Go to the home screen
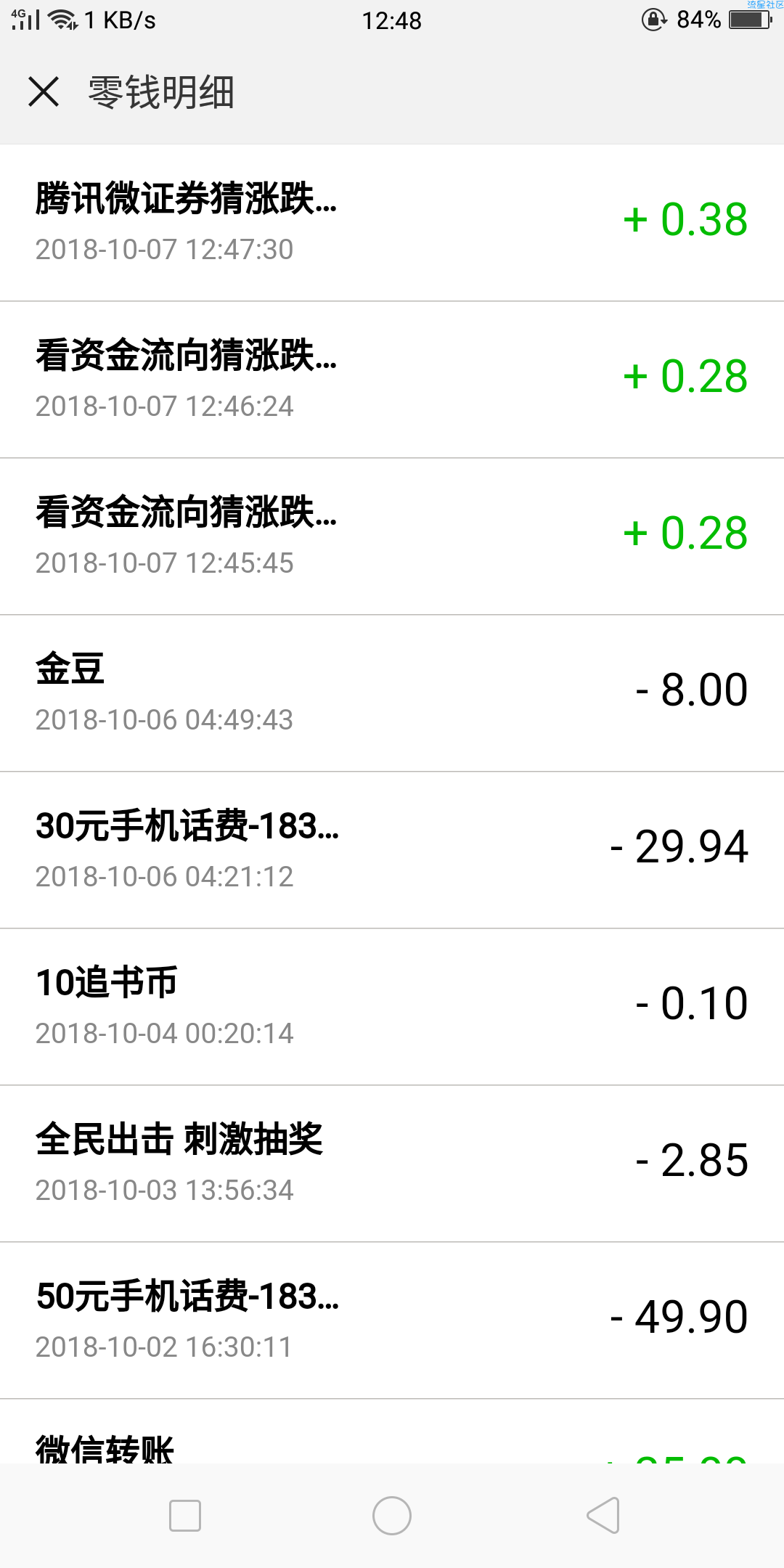Screen dimensions: 784x1568 (x=392, y=1516)
